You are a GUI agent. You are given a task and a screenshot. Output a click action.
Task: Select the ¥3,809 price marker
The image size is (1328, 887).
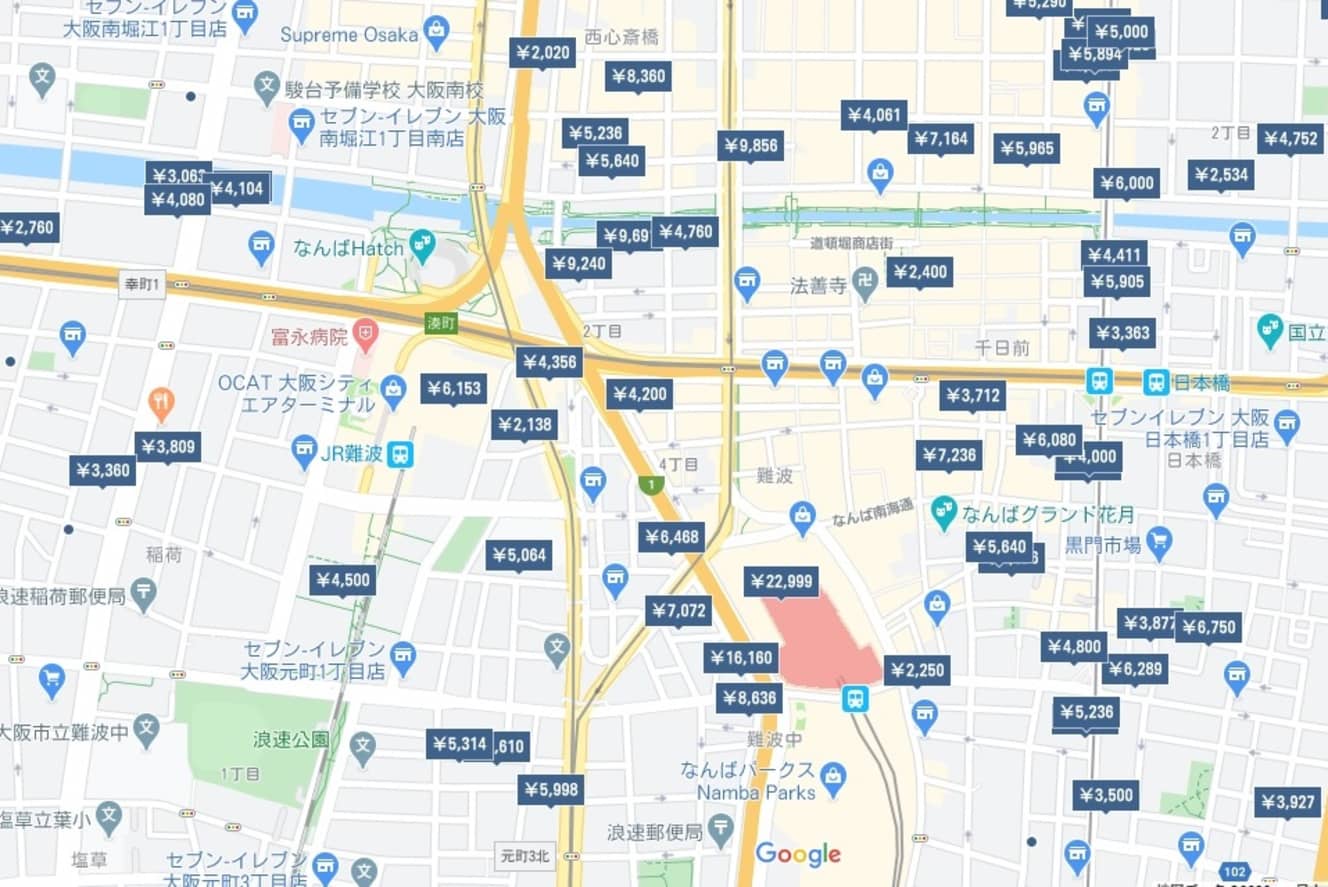(x=168, y=447)
